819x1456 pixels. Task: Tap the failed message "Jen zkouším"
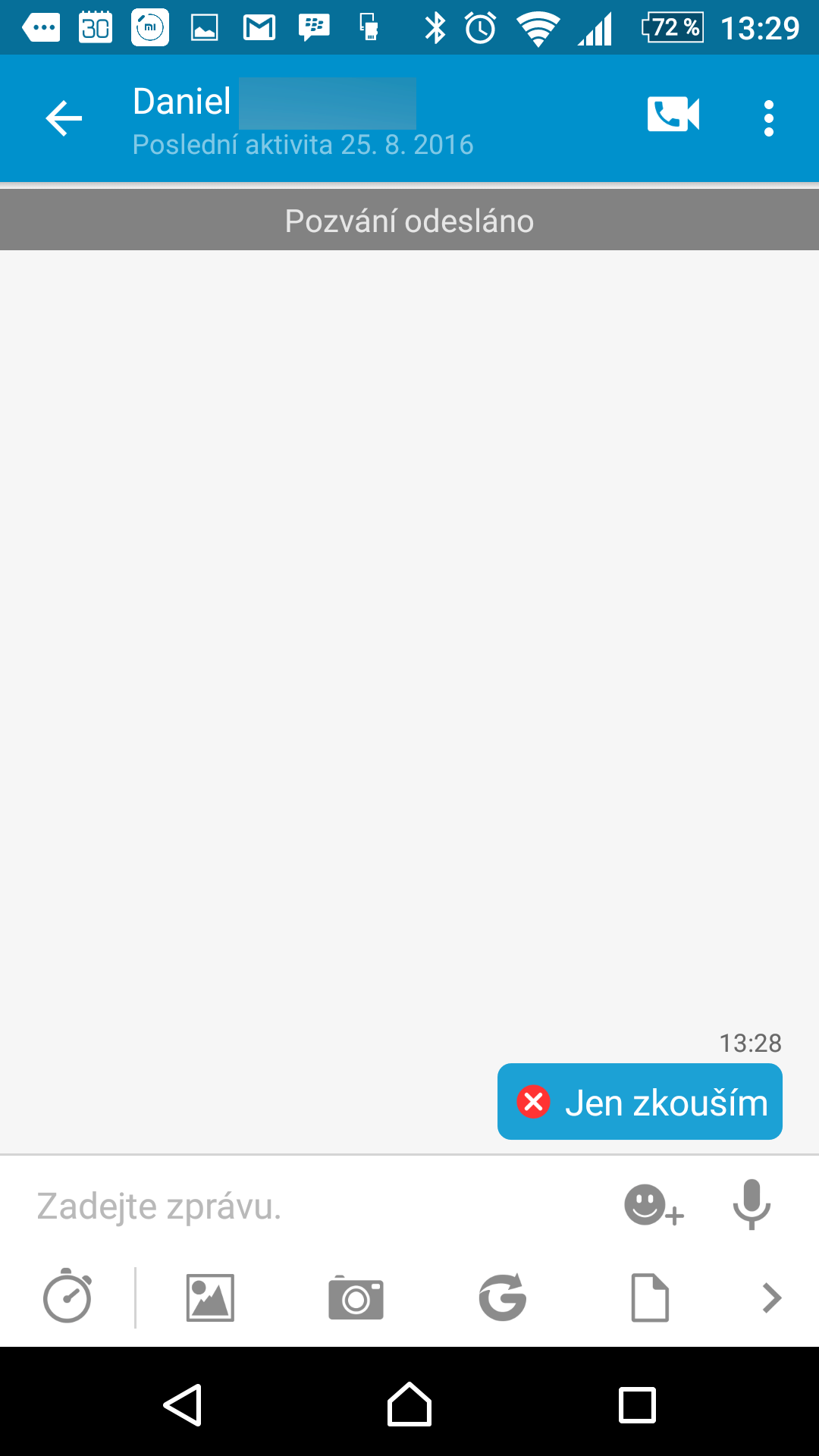pyautogui.click(x=640, y=1102)
